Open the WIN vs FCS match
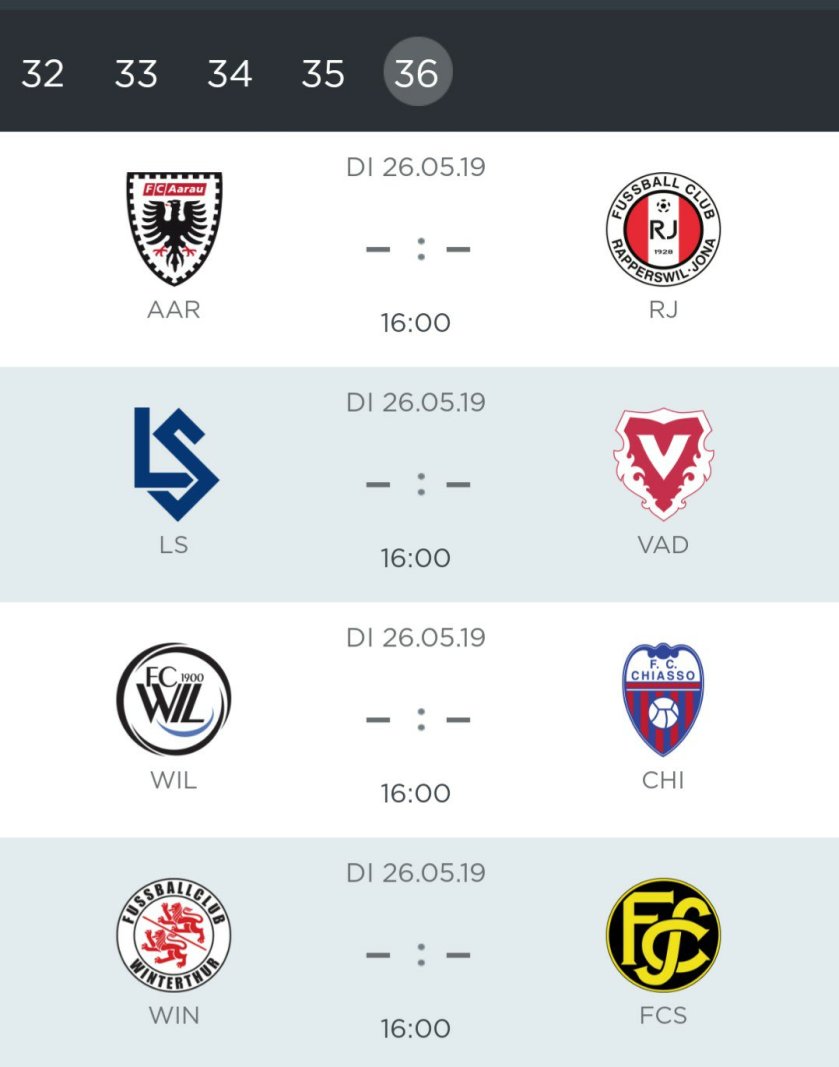839x1067 pixels. tap(418, 954)
